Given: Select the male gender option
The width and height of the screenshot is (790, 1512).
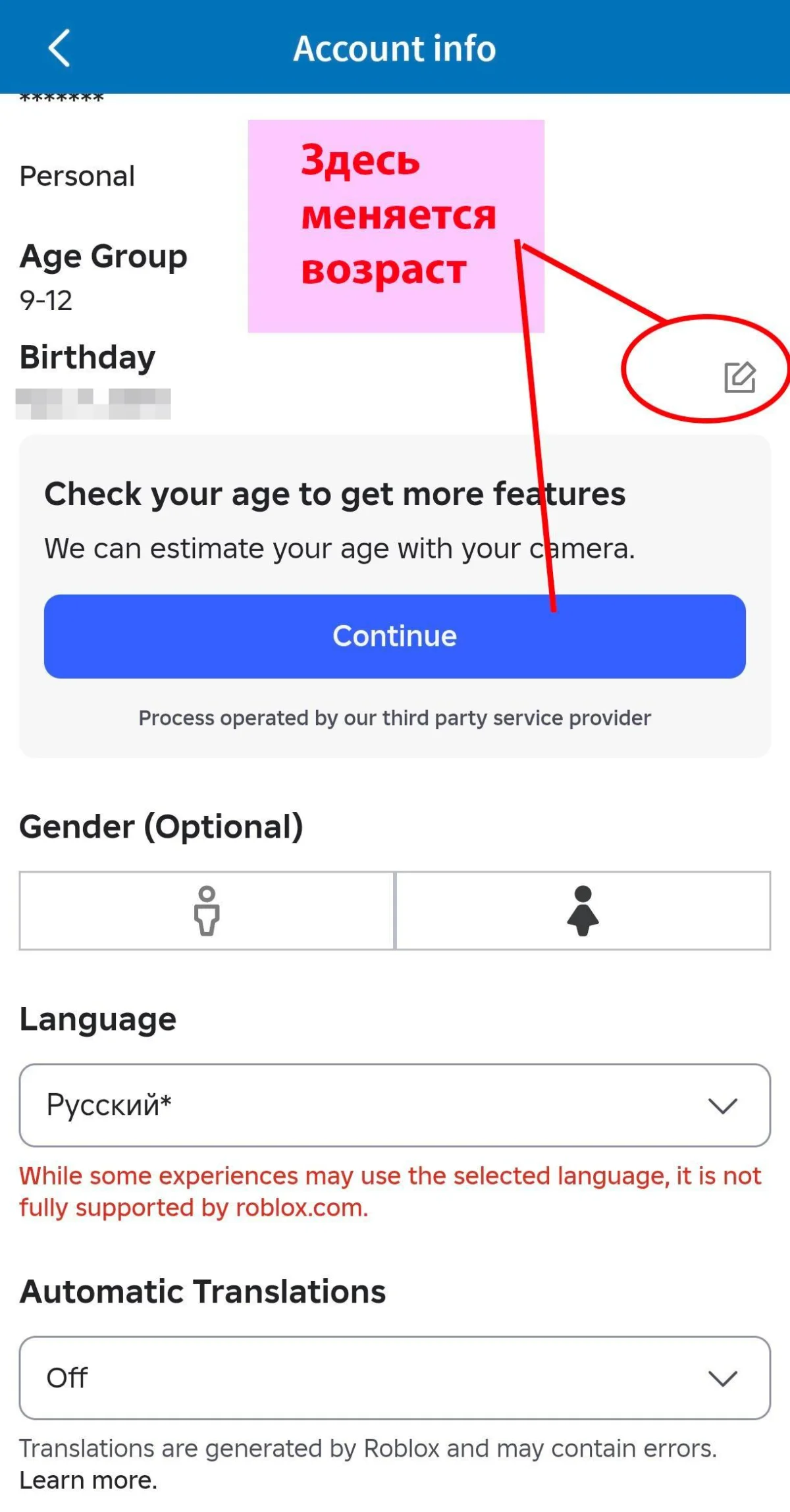Looking at the screenshot, I should [207, 911].
